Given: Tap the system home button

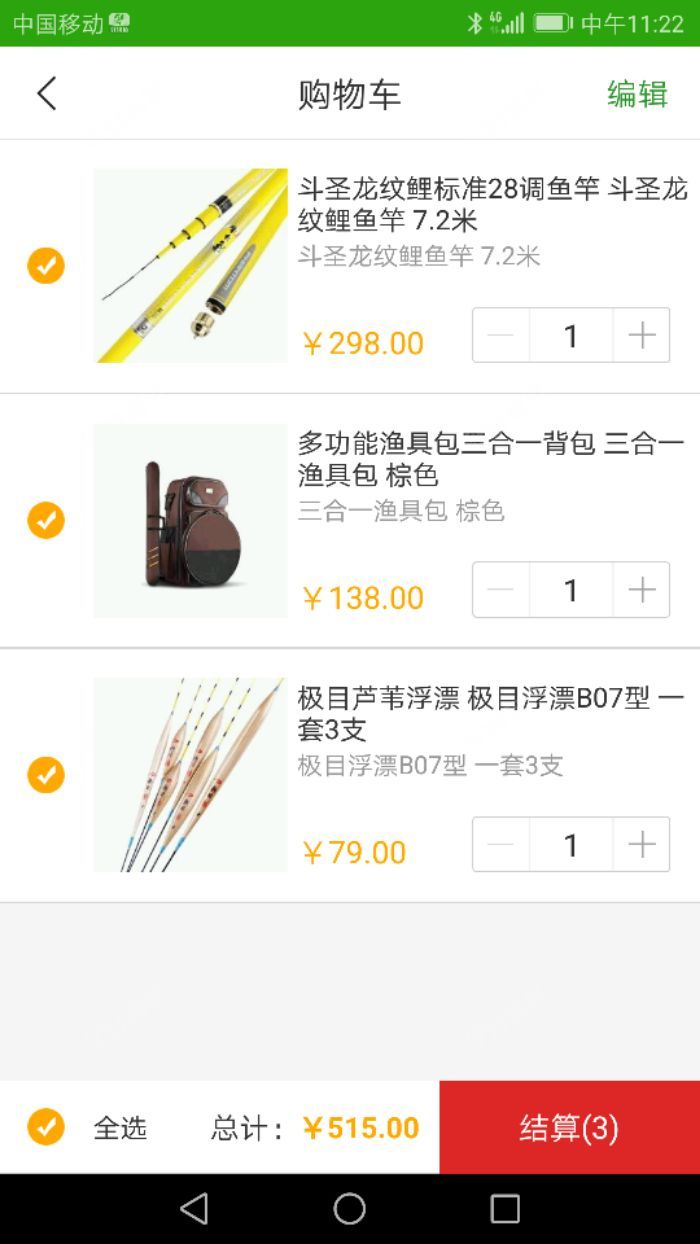Looking at the screenshot, I should pos(350,1209).
